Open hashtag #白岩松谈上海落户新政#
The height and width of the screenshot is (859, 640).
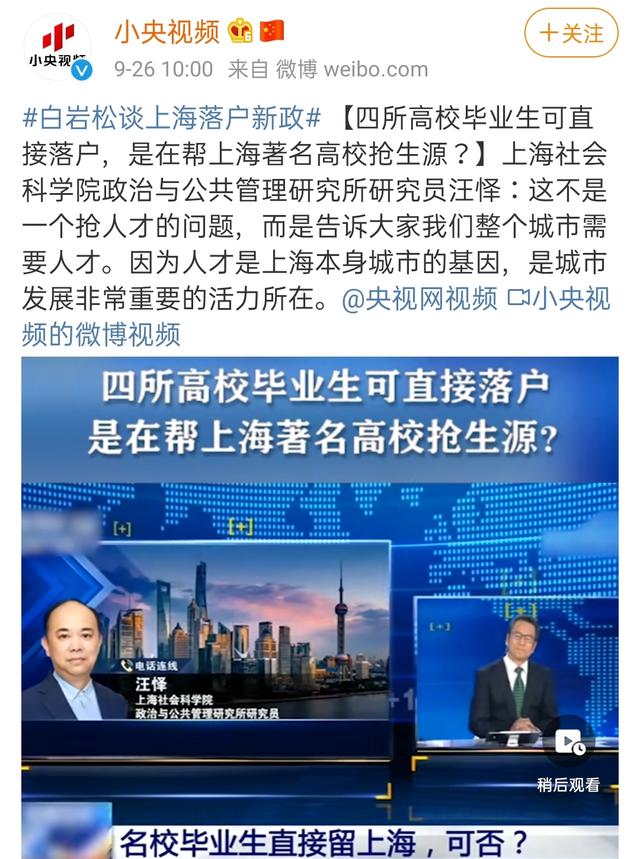[171, 118]
